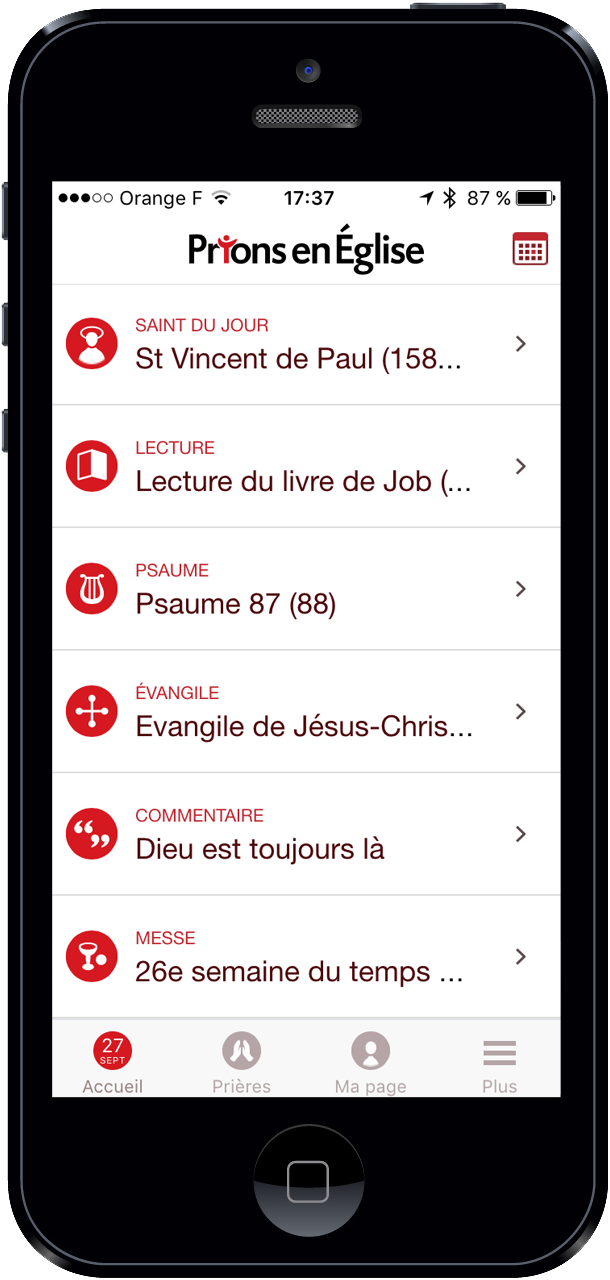Go to the Ma page tab

coord(370,1063)
